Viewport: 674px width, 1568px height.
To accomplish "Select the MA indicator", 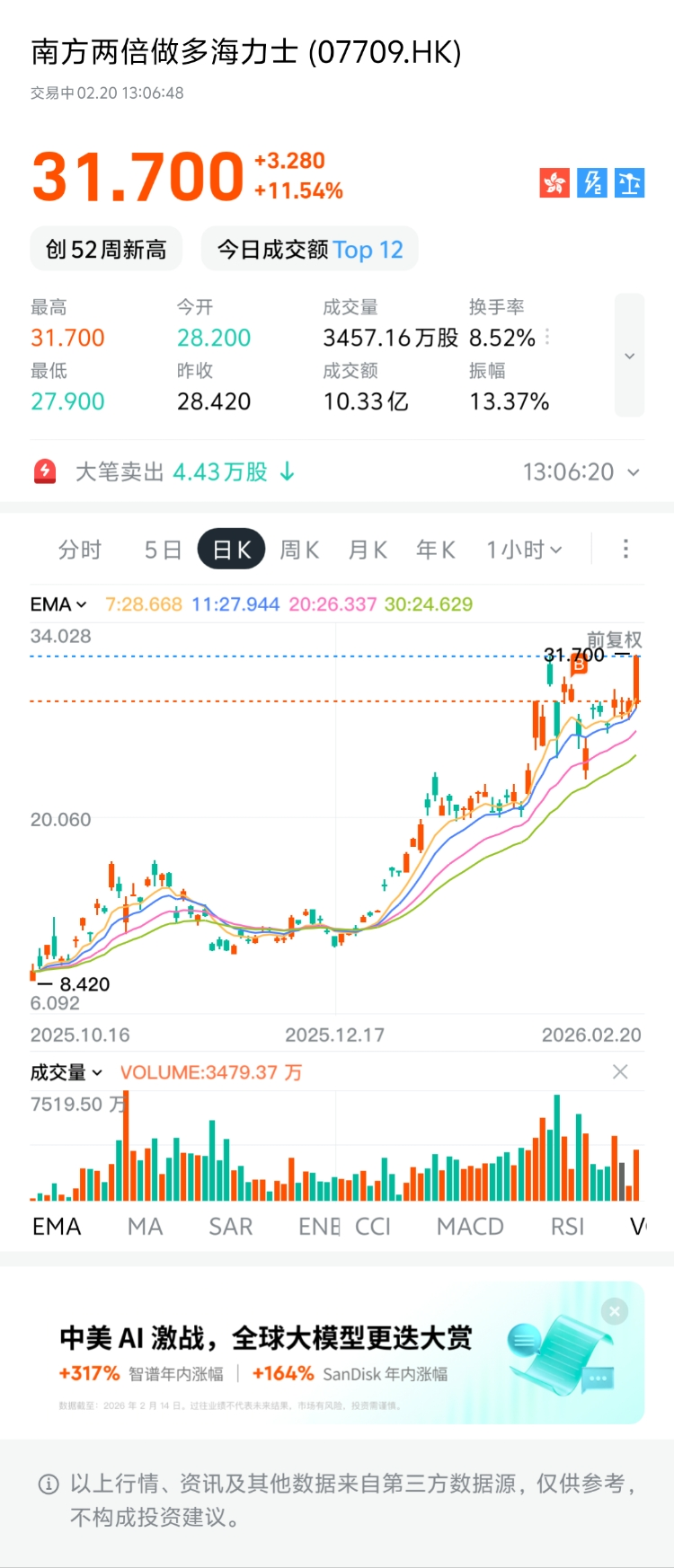I will [145, 1227].
